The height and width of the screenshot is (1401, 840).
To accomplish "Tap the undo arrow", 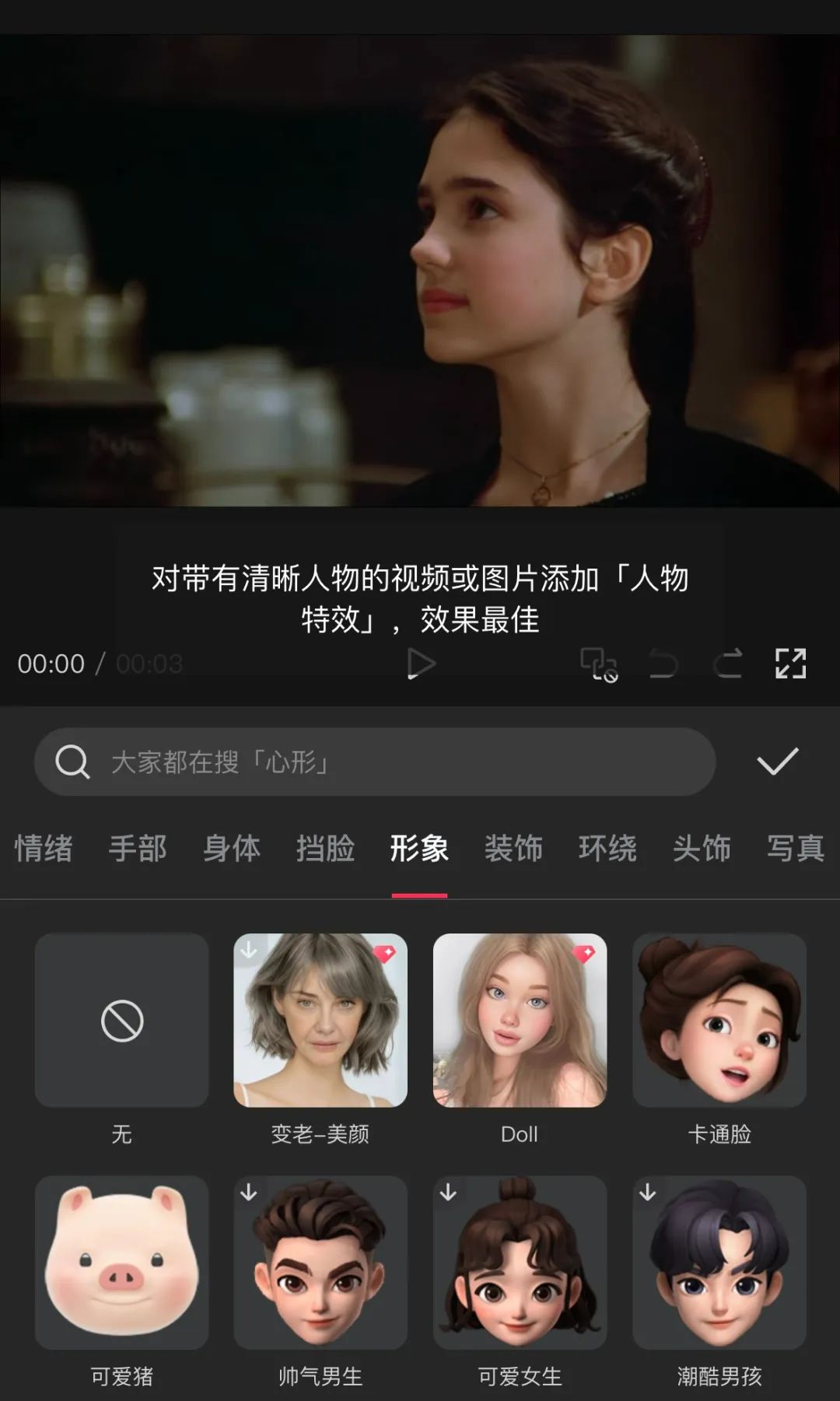I will 663,664.
